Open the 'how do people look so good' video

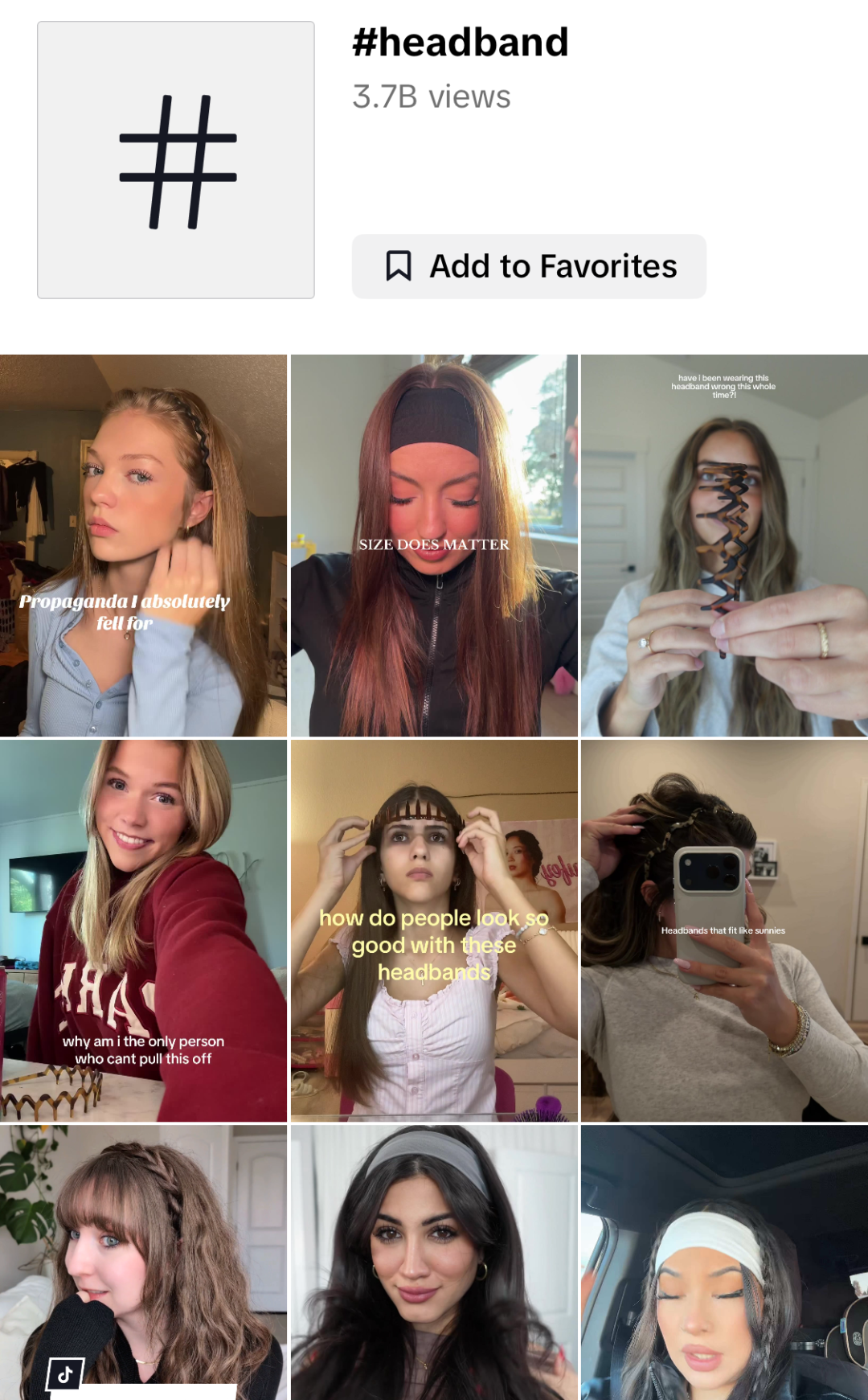tap(434, 930)
